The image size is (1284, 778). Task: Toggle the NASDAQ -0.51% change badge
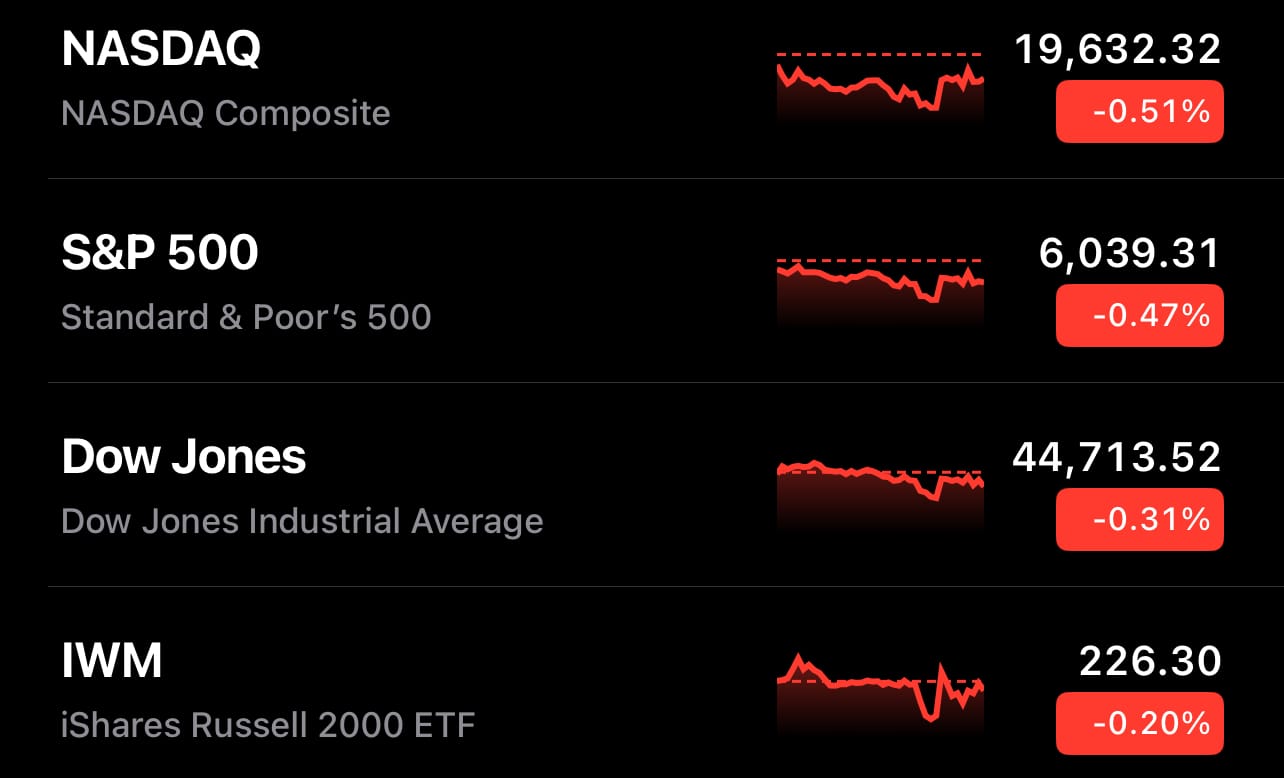click(1139, 112)
